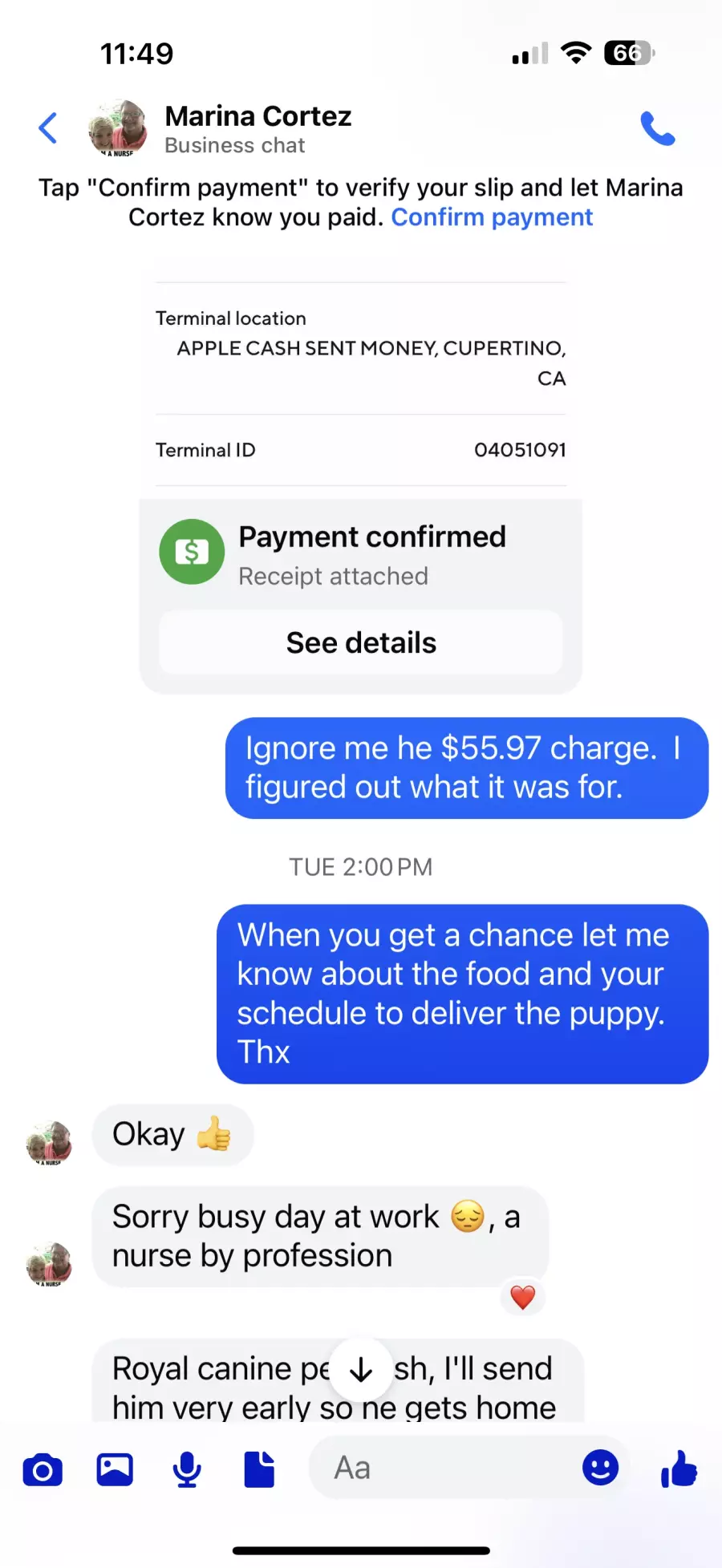The width and height of the screenshot is (722, 1568).
Task: Open Marina Cortez's profile header
Action: 258,128
